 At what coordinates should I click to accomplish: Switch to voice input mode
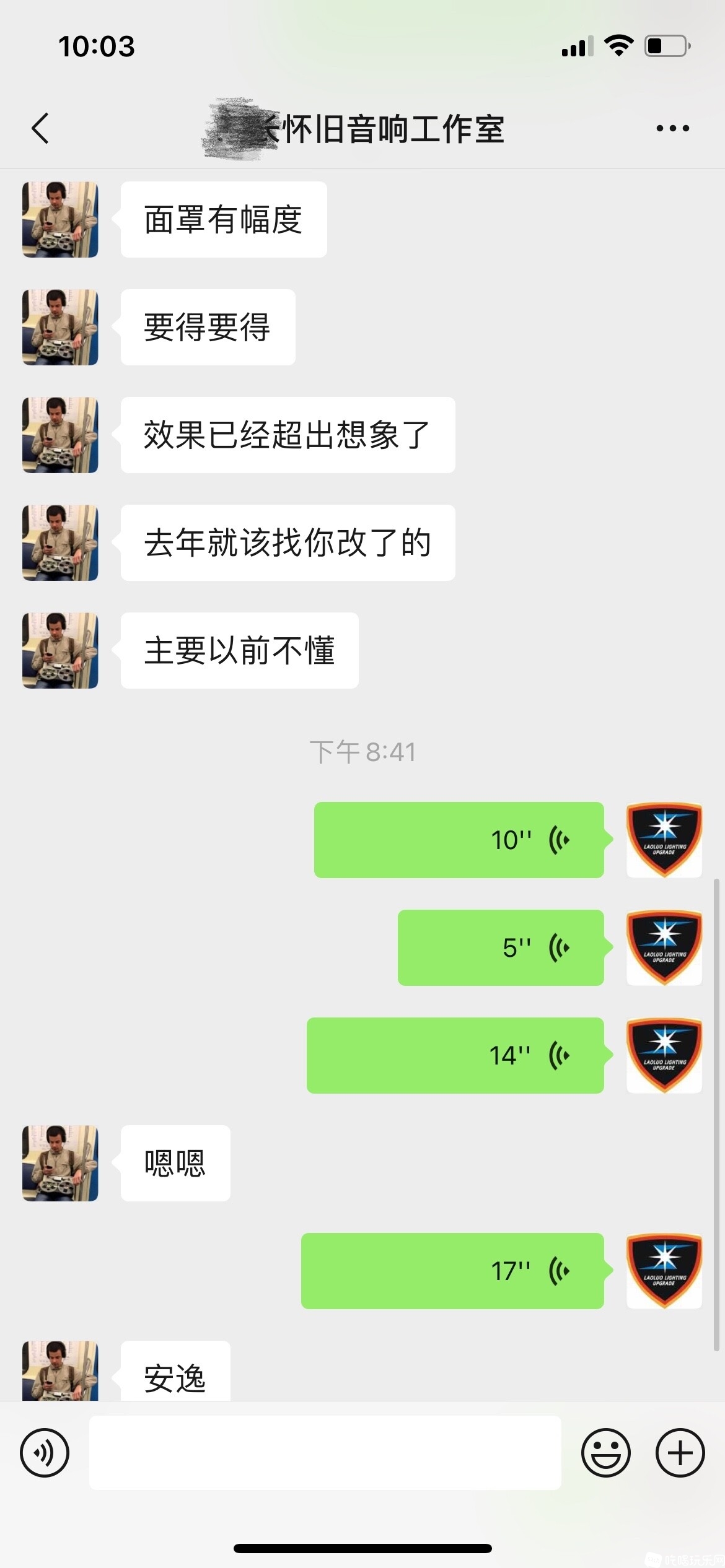[x=45, y=1452]
